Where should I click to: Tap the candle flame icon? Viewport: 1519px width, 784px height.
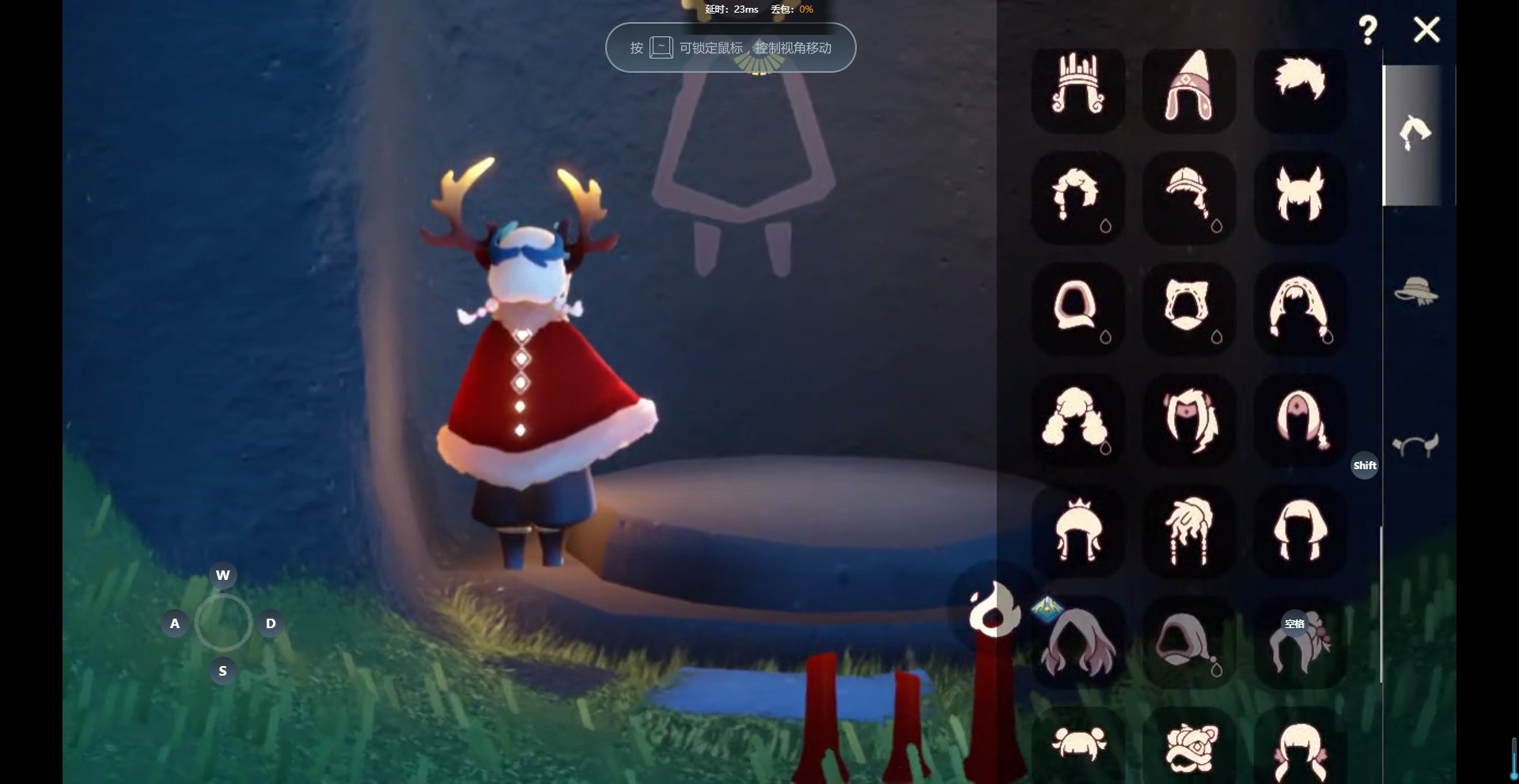click(994, 609)
